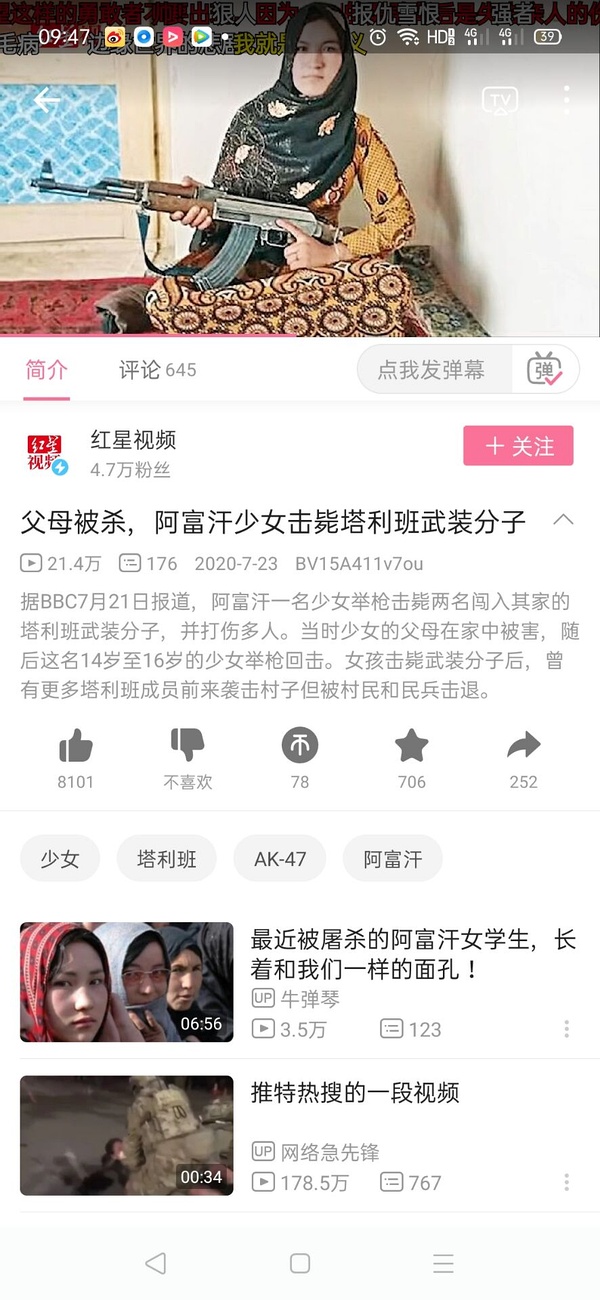Dislike the video with 不喜欢

pyautogui.click(x=188, y=746)
